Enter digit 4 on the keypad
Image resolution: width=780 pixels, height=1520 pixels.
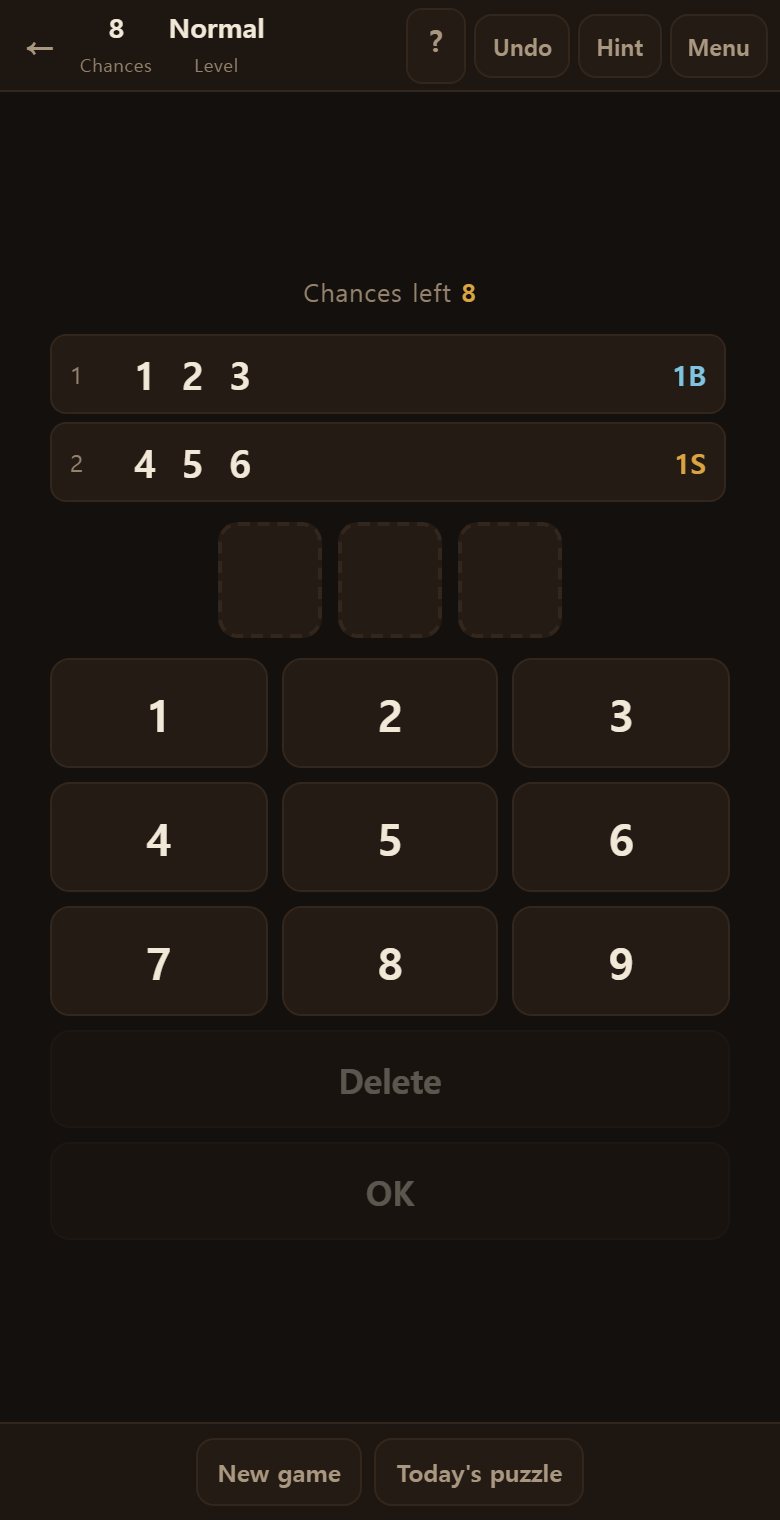pyautogui.click(x=159, y=837)
